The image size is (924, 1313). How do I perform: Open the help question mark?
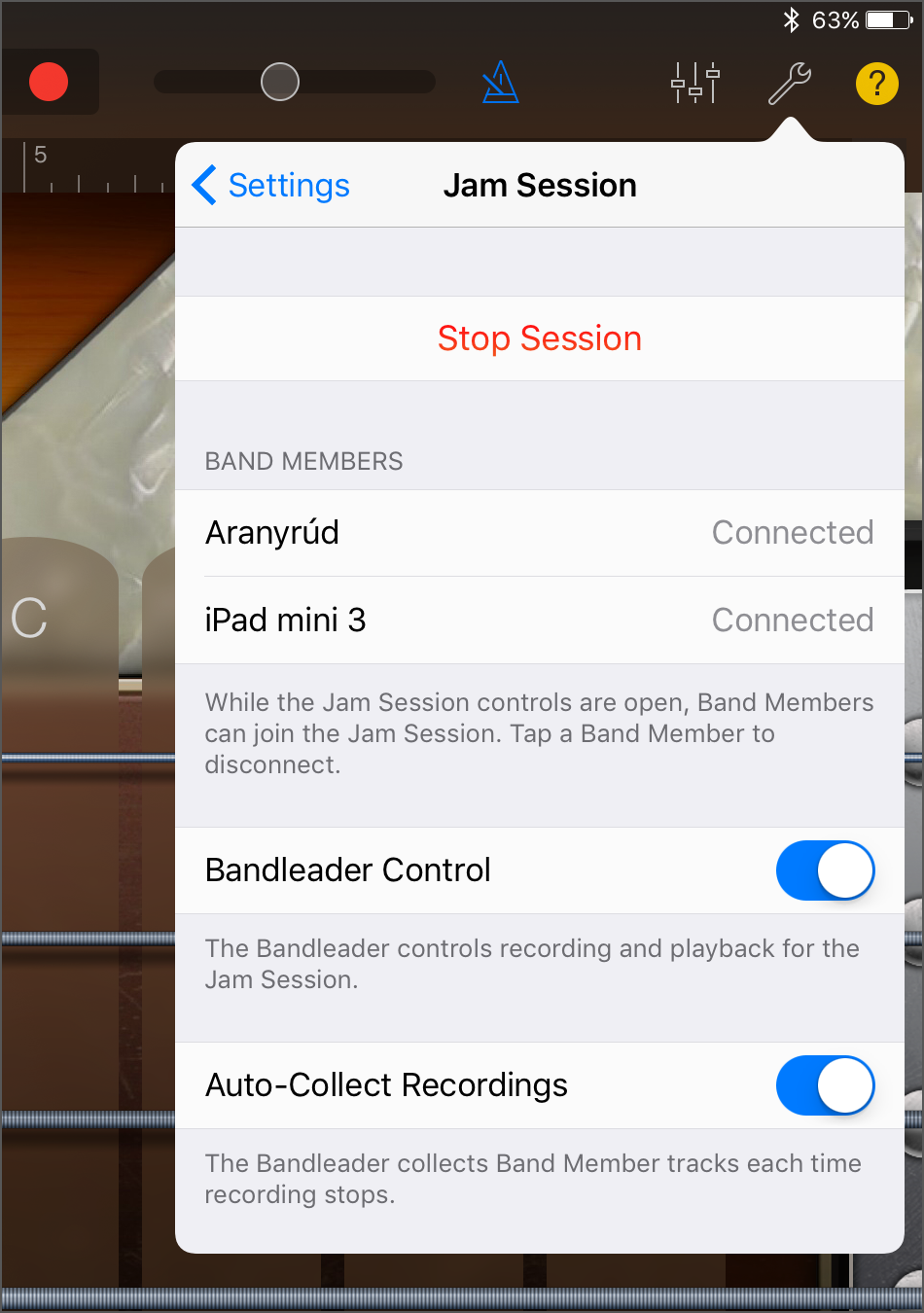pyautogui.click(x=876, y=83)
